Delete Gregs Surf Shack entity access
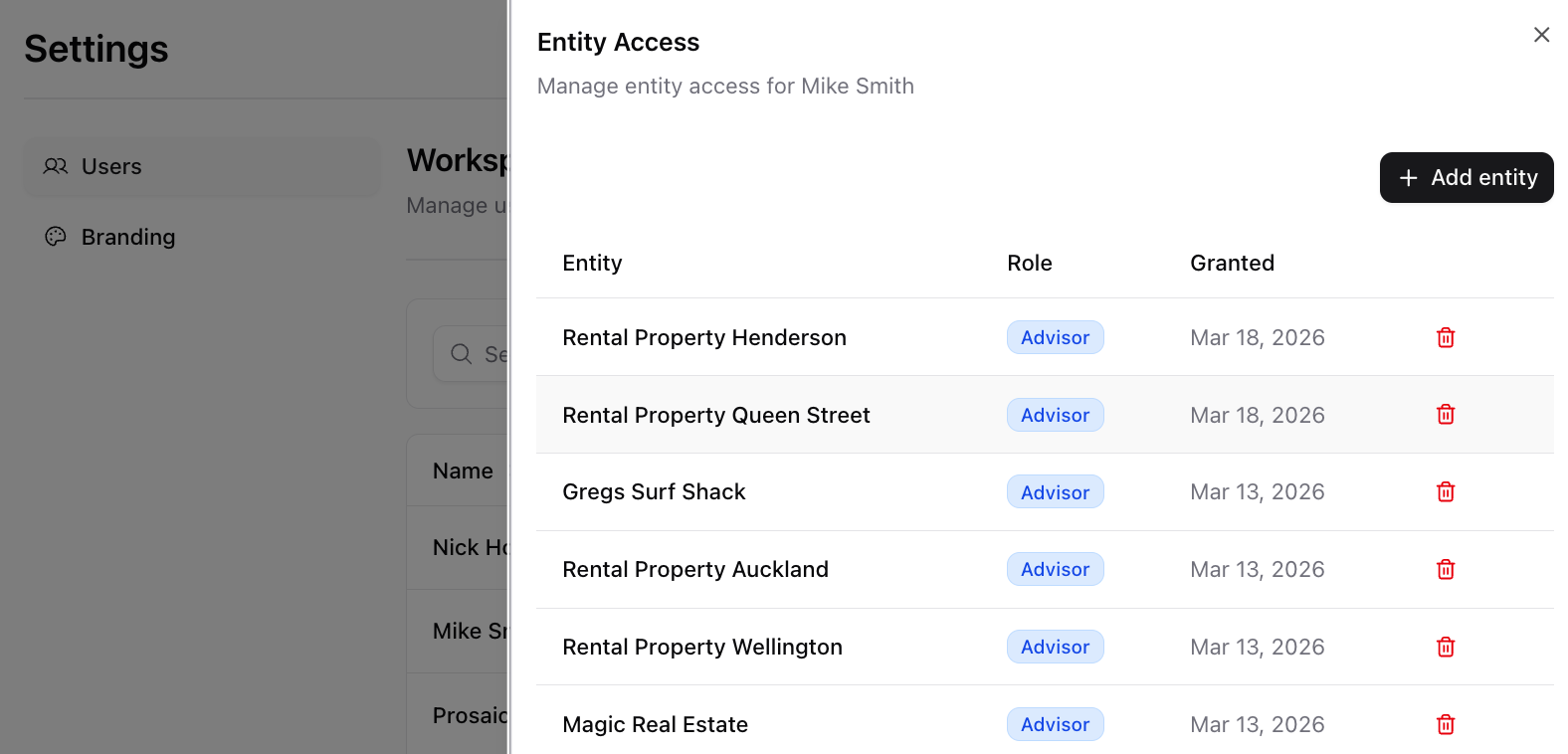Viewport: 1568px width, 754px height. 1446,491
